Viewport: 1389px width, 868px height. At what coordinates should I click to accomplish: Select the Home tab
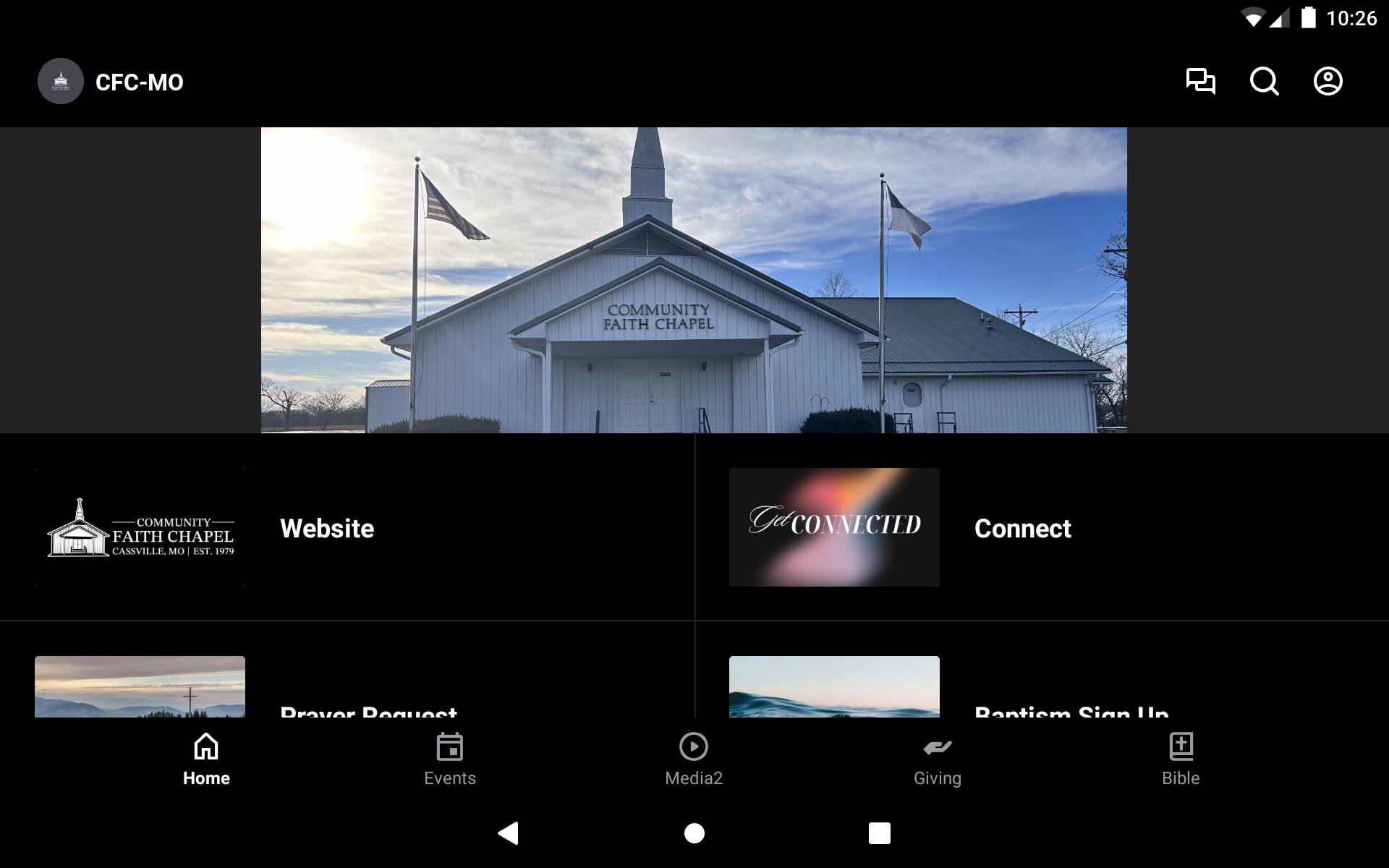click(206, 759)
